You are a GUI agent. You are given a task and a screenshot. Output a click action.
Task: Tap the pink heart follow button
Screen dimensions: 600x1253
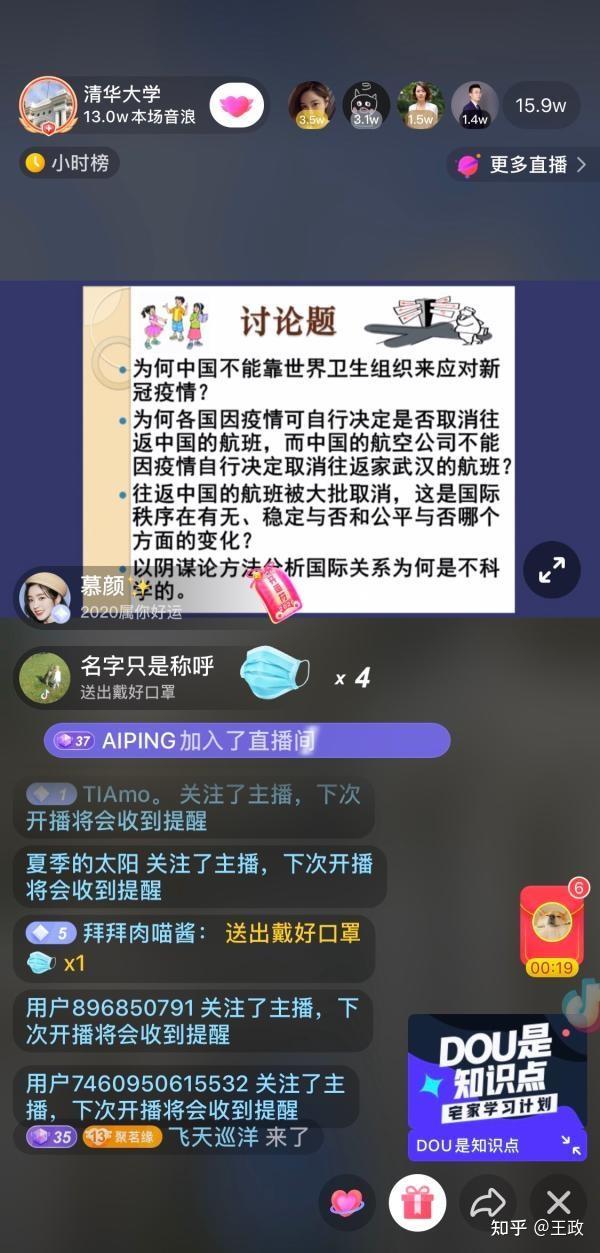(237, 105)
